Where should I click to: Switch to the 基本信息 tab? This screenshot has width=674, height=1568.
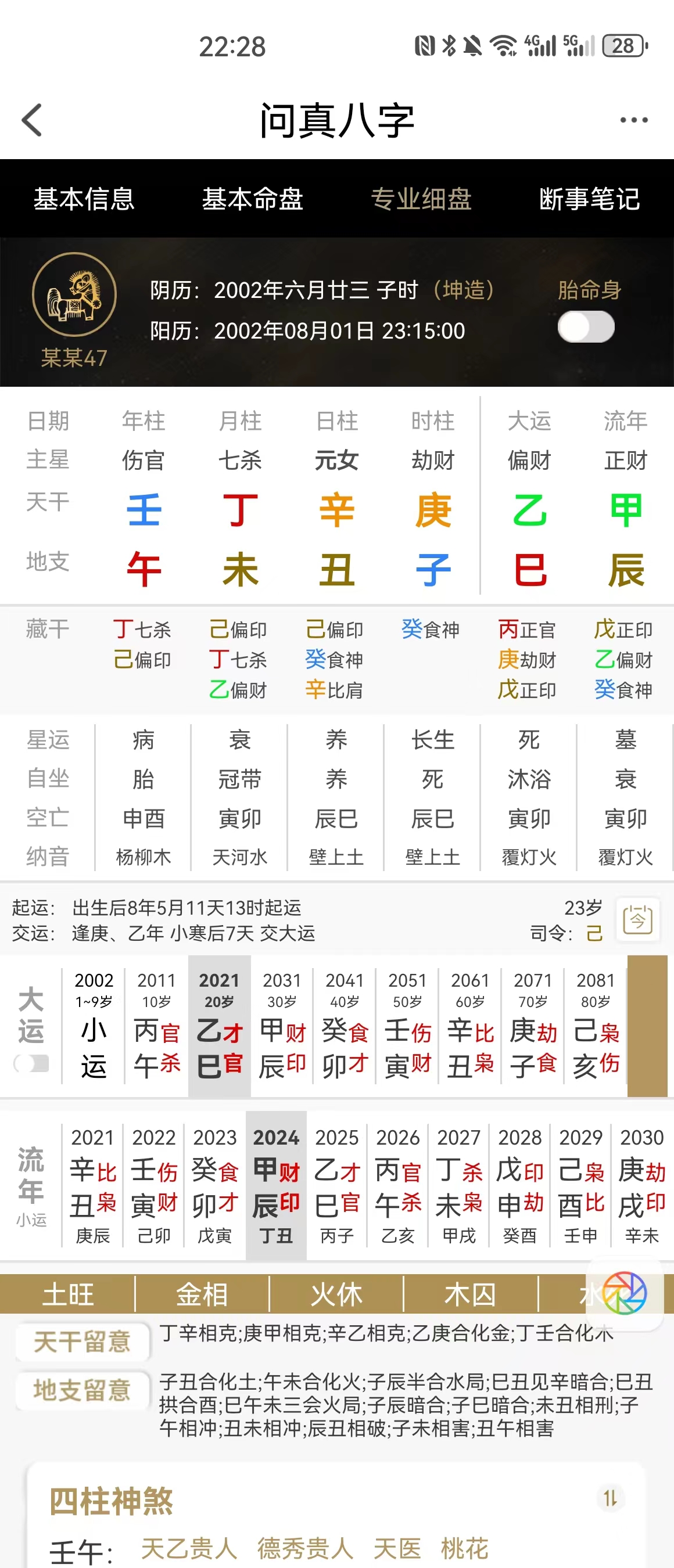click(x=84, y=199)
